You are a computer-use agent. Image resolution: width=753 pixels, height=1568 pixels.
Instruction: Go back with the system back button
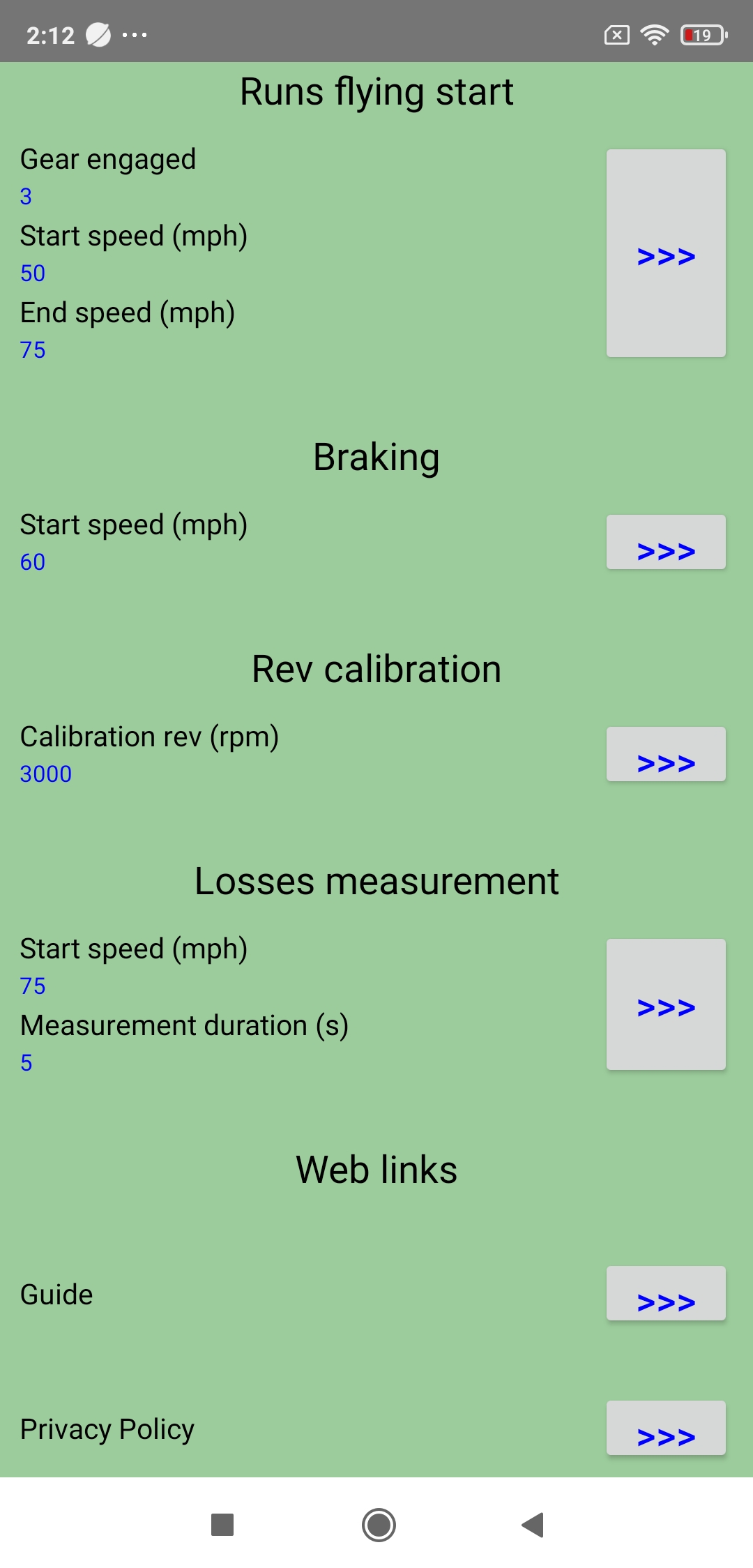click(x=533, y=1525)
